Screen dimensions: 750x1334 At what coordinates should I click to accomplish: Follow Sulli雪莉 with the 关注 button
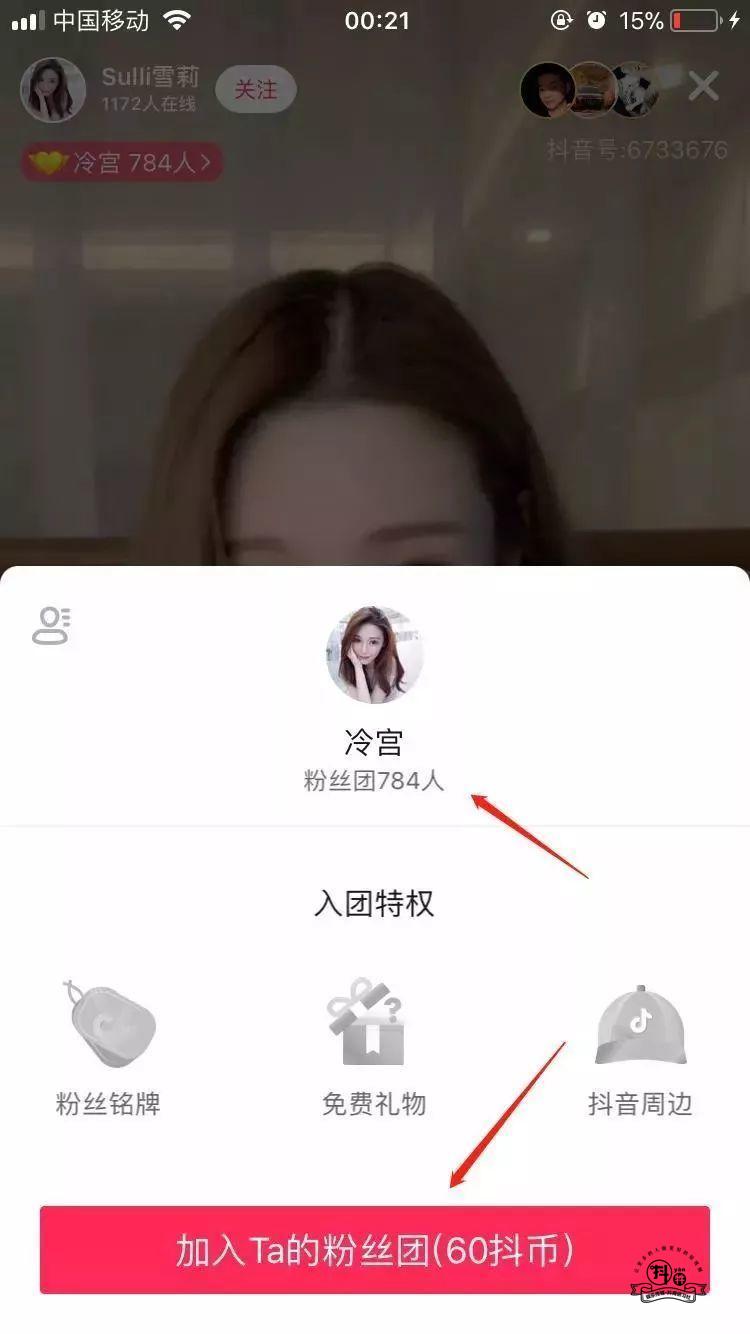255,90
